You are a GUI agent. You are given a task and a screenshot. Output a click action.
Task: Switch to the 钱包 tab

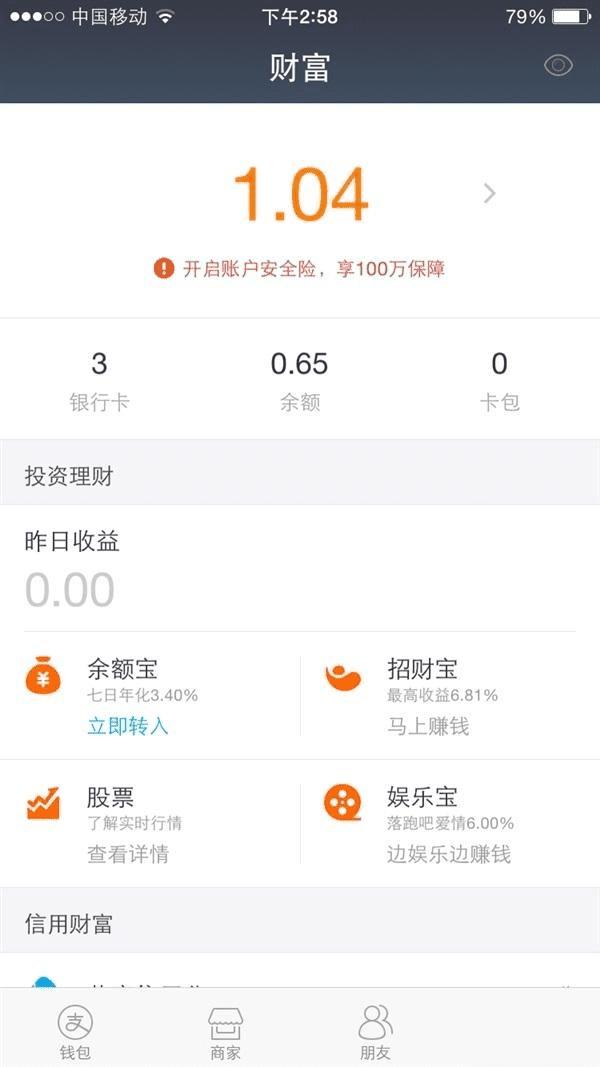click(75, 1030)
